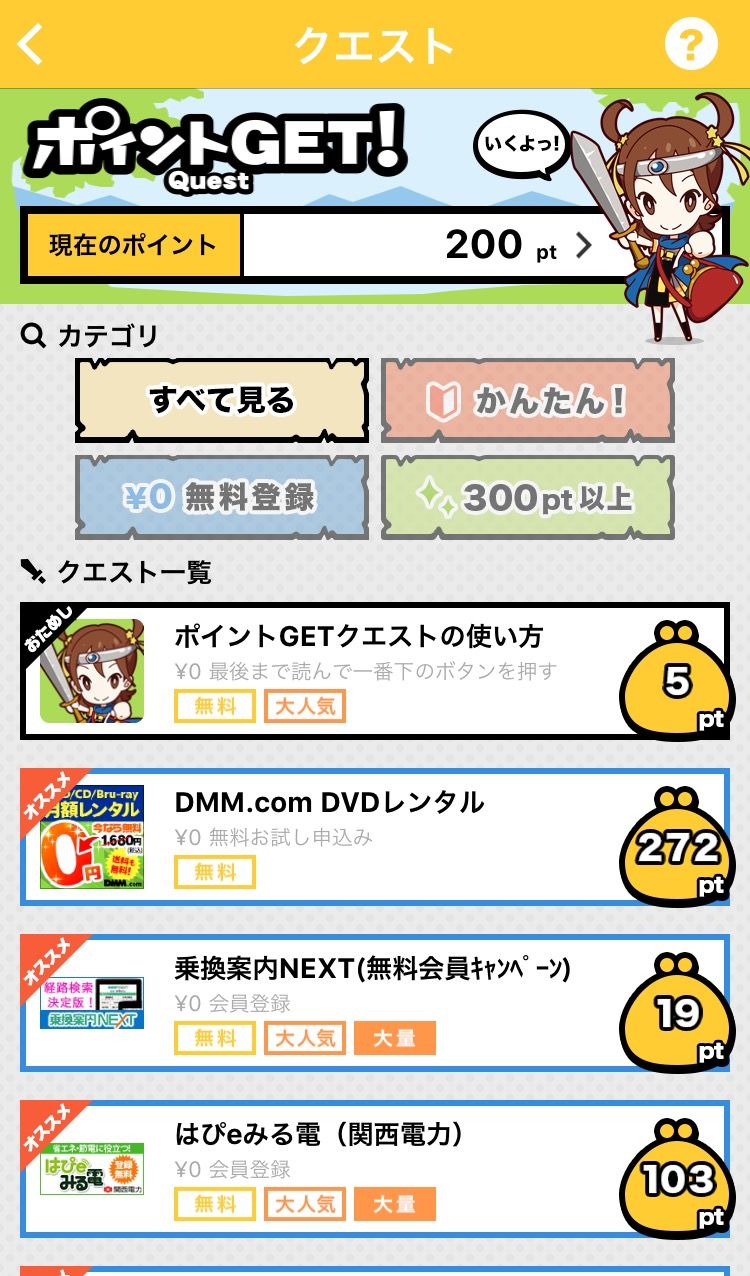Viewport: 750px width, 1276px height.
Task: Open the ポイントGETクエストの使い方 quest
Action: click(x=375, y=671)
